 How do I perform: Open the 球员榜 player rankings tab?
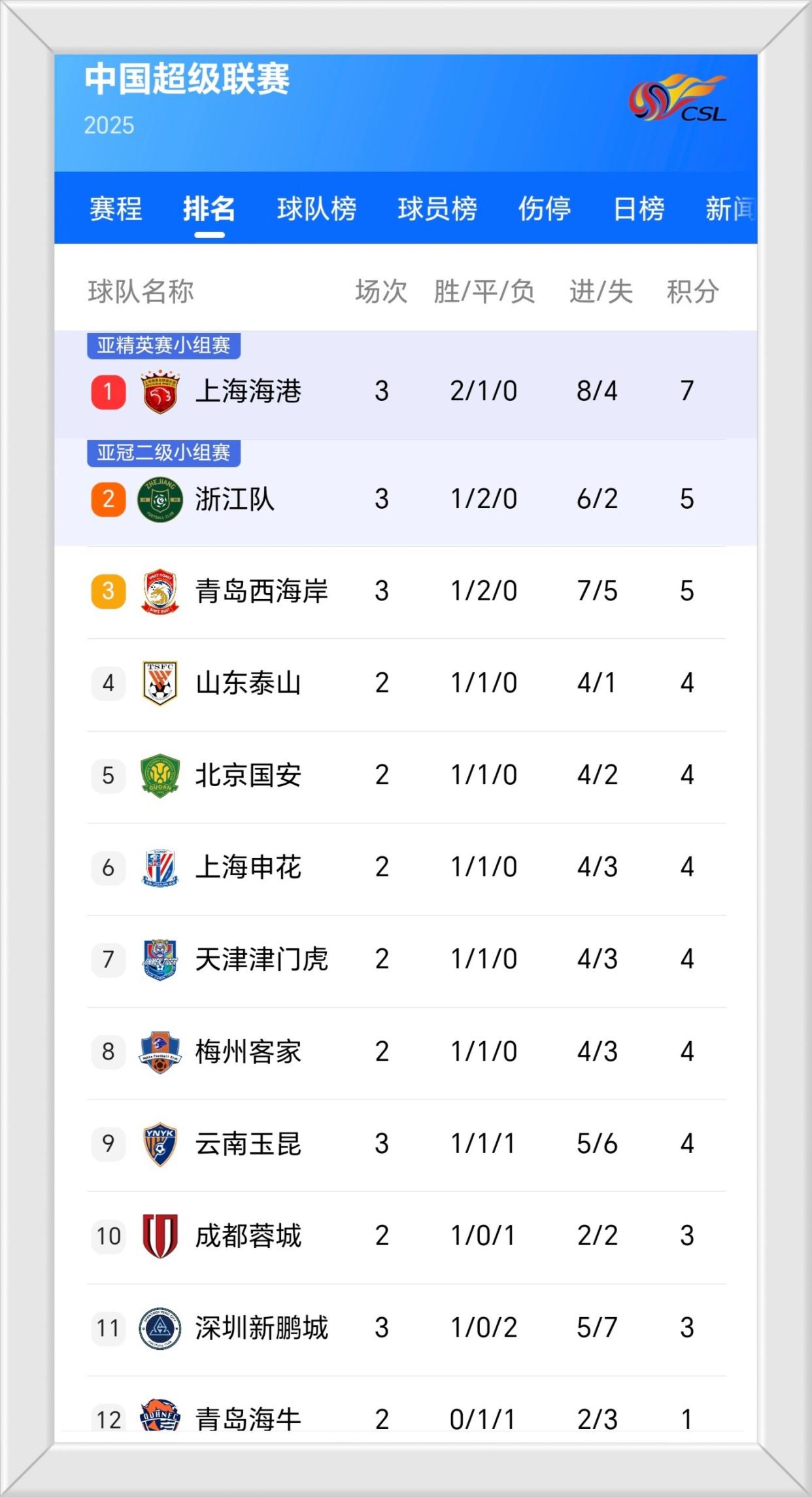(437, 209)
